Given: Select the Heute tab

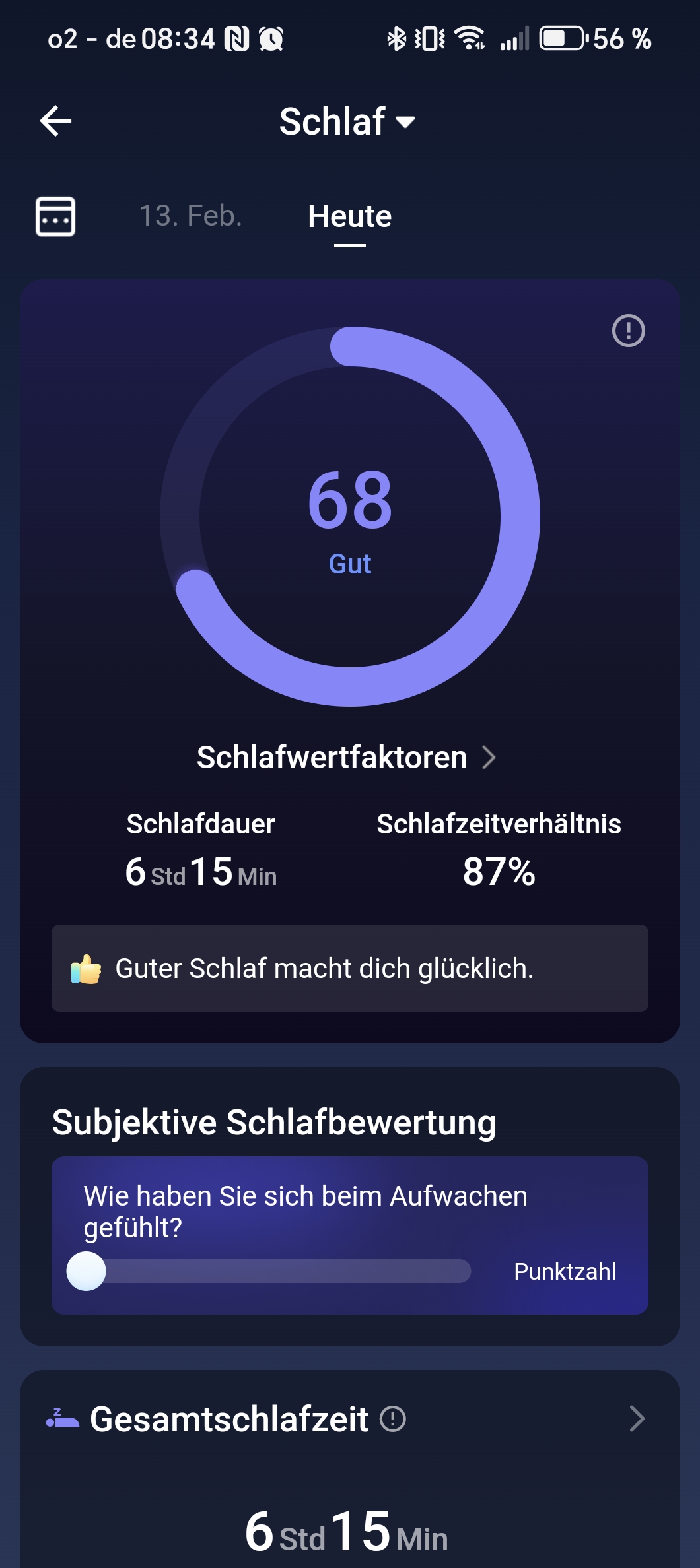Looking at the screenshot, I should 349,216.
